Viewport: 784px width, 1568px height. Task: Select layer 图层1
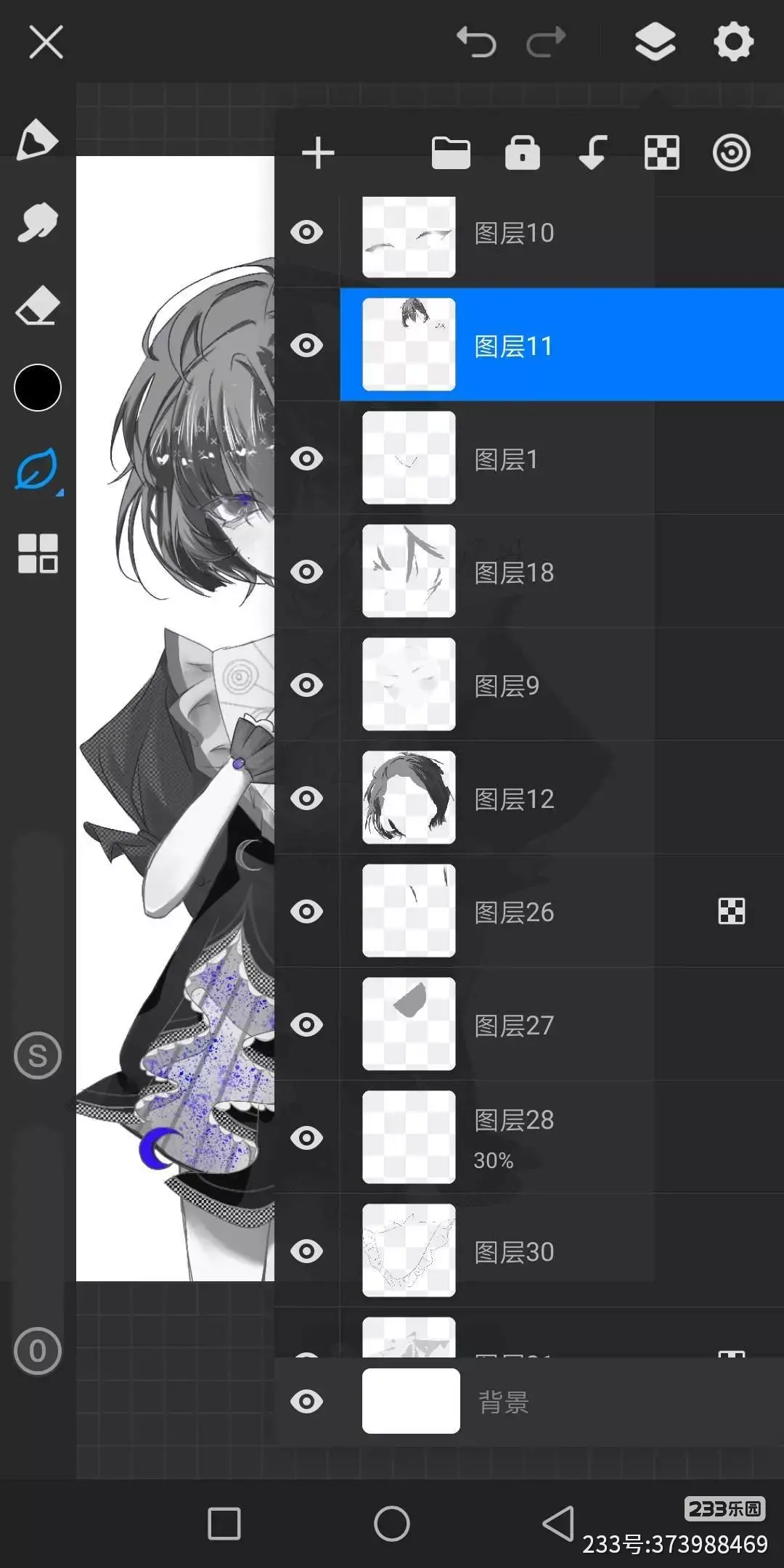(562, 458)
